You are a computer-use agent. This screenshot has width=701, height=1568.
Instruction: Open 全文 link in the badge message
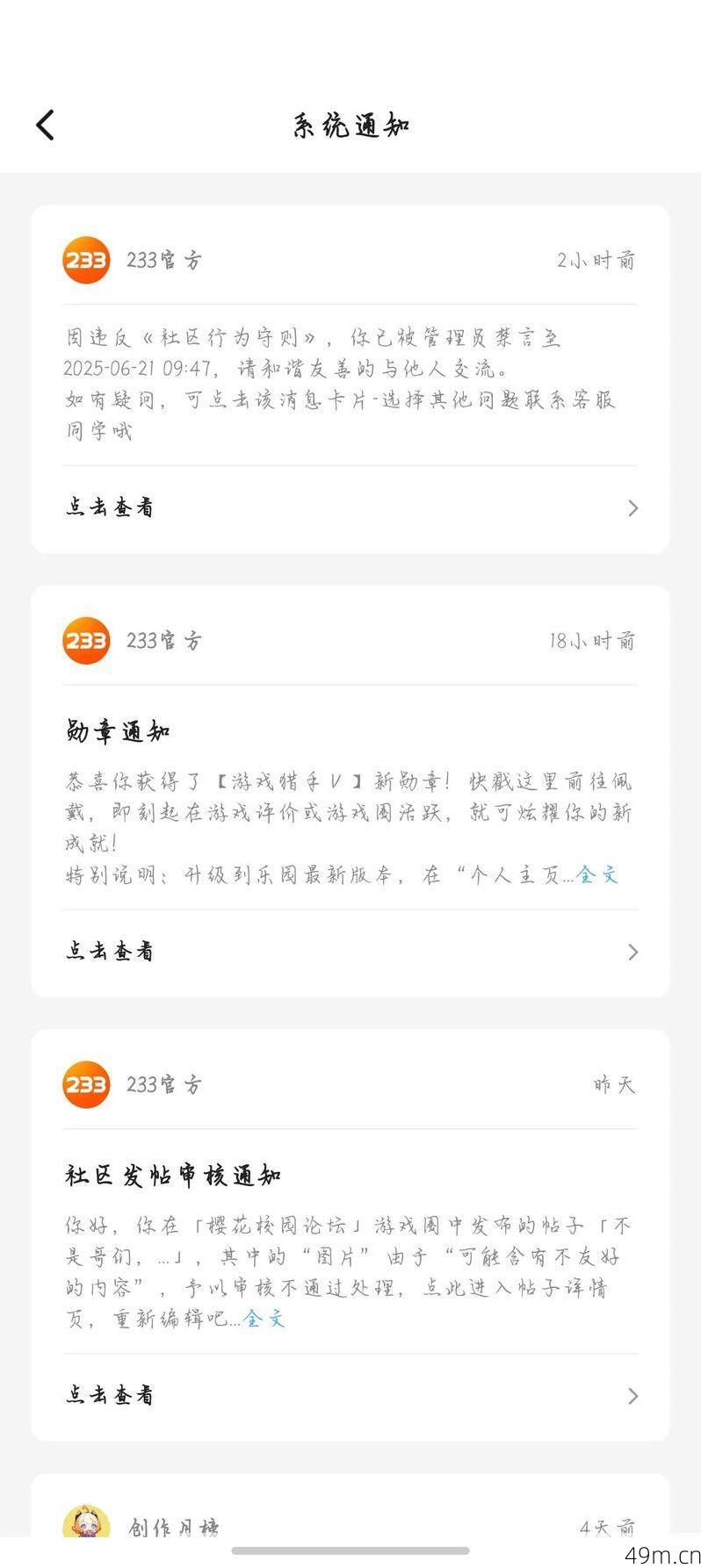[x=596, y=874]
